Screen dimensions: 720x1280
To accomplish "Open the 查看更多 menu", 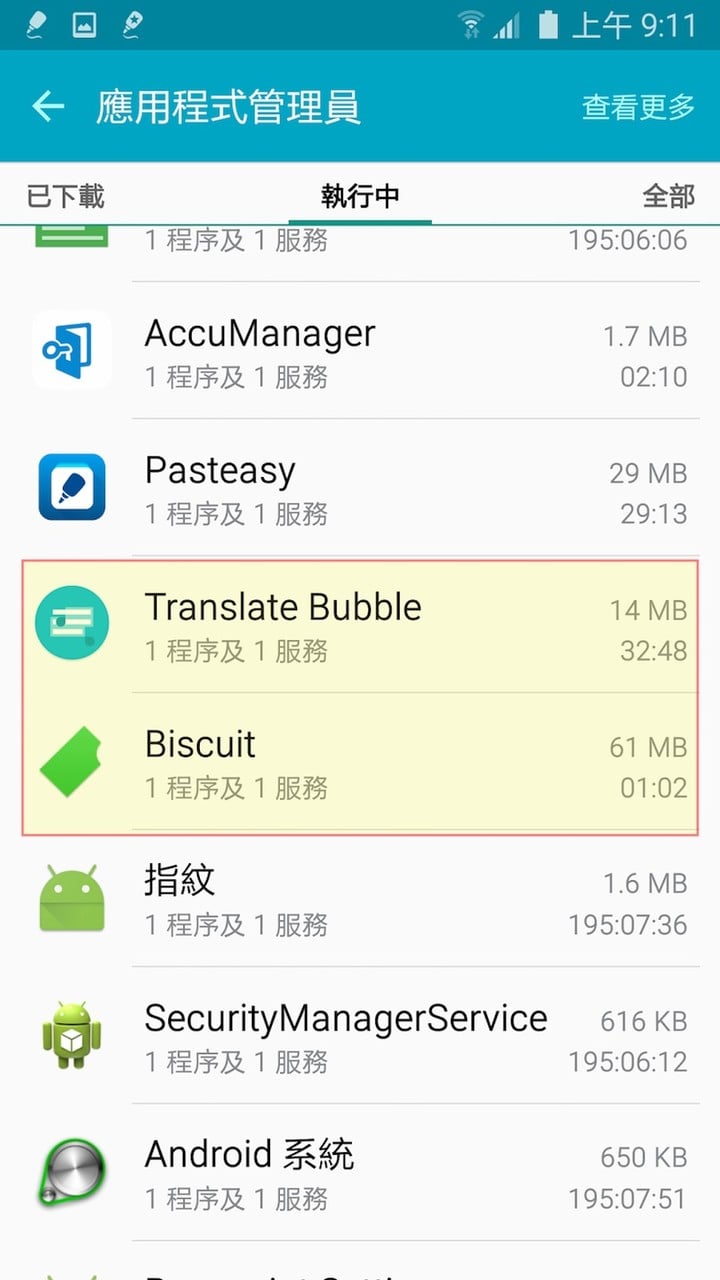I will (638, 107).
